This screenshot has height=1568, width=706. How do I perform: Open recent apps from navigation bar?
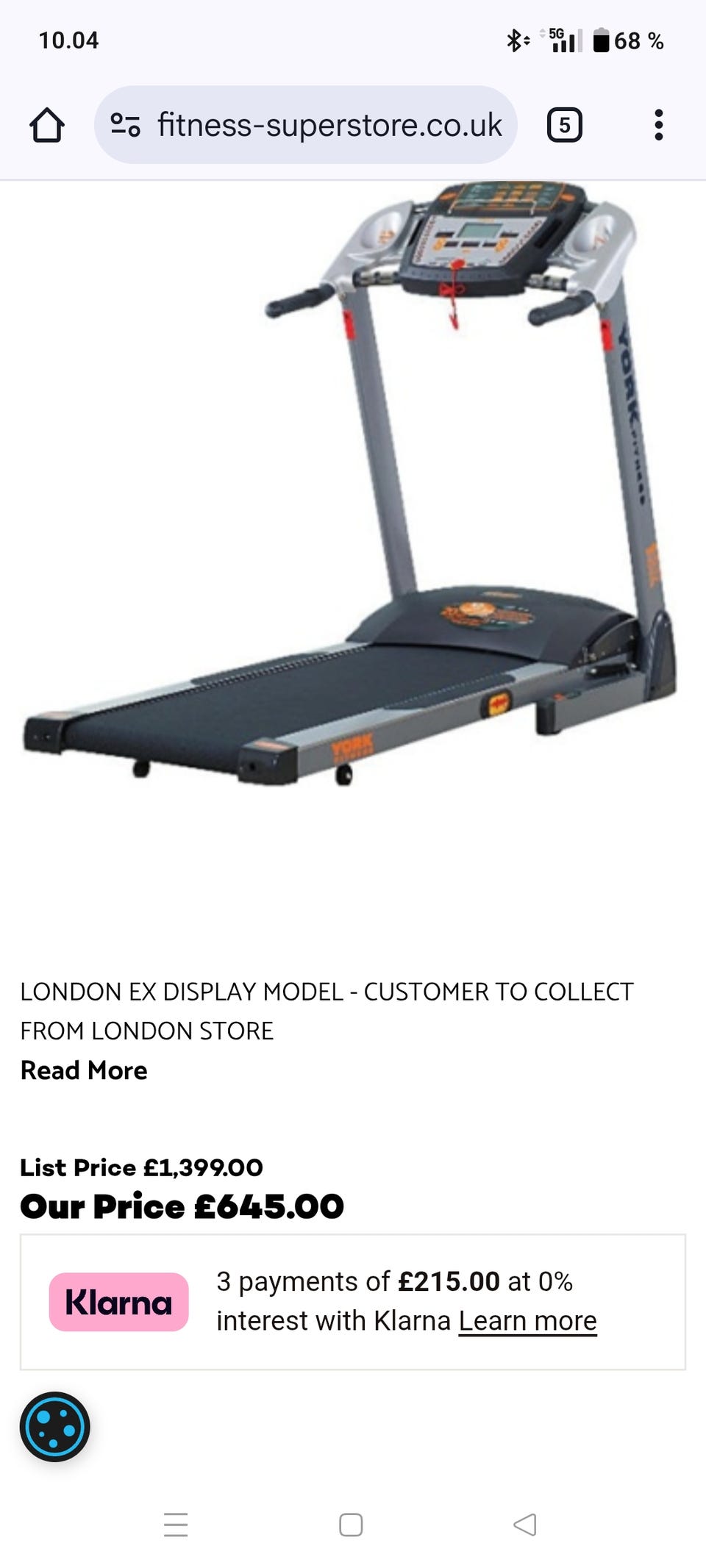[176, 1525]
